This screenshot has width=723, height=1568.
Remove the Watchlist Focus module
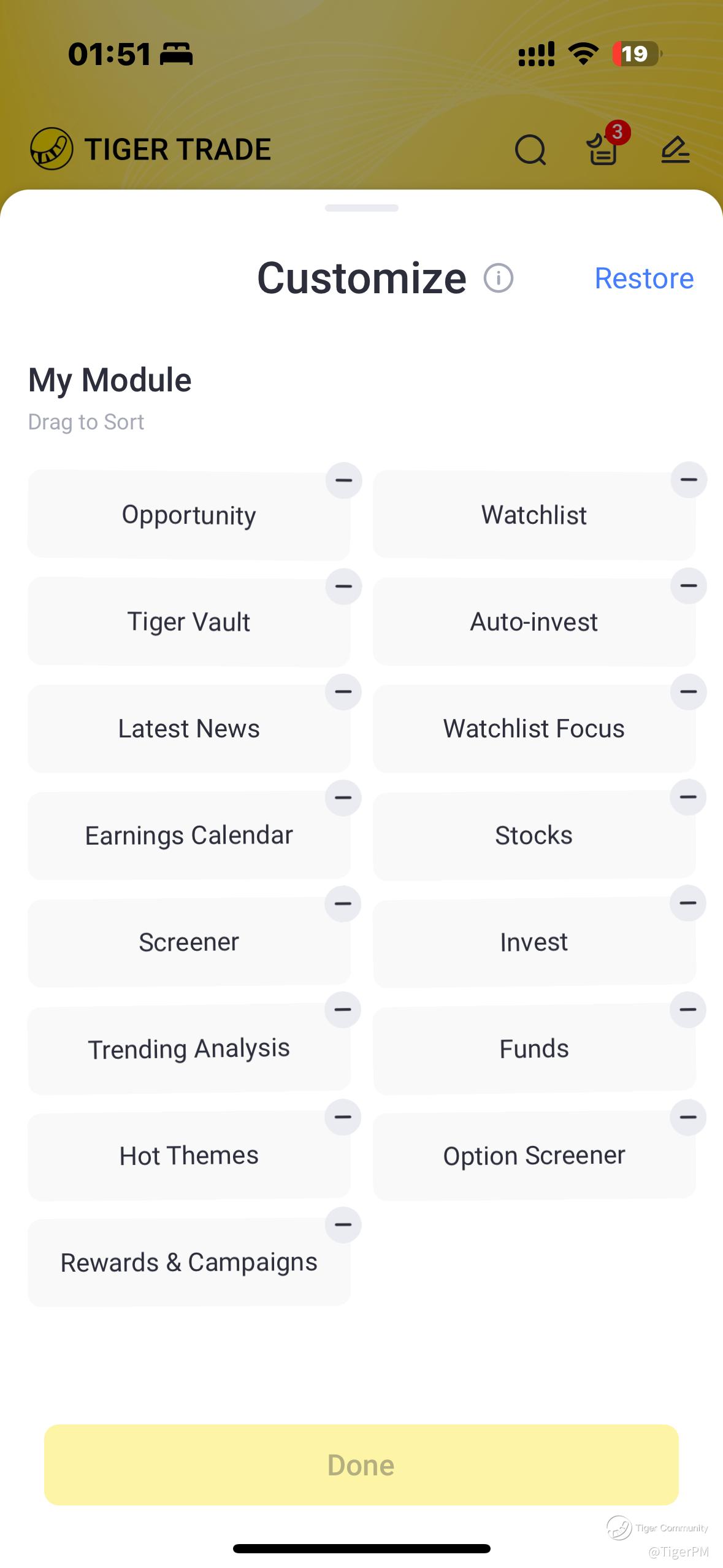click(x=689, y=692)
